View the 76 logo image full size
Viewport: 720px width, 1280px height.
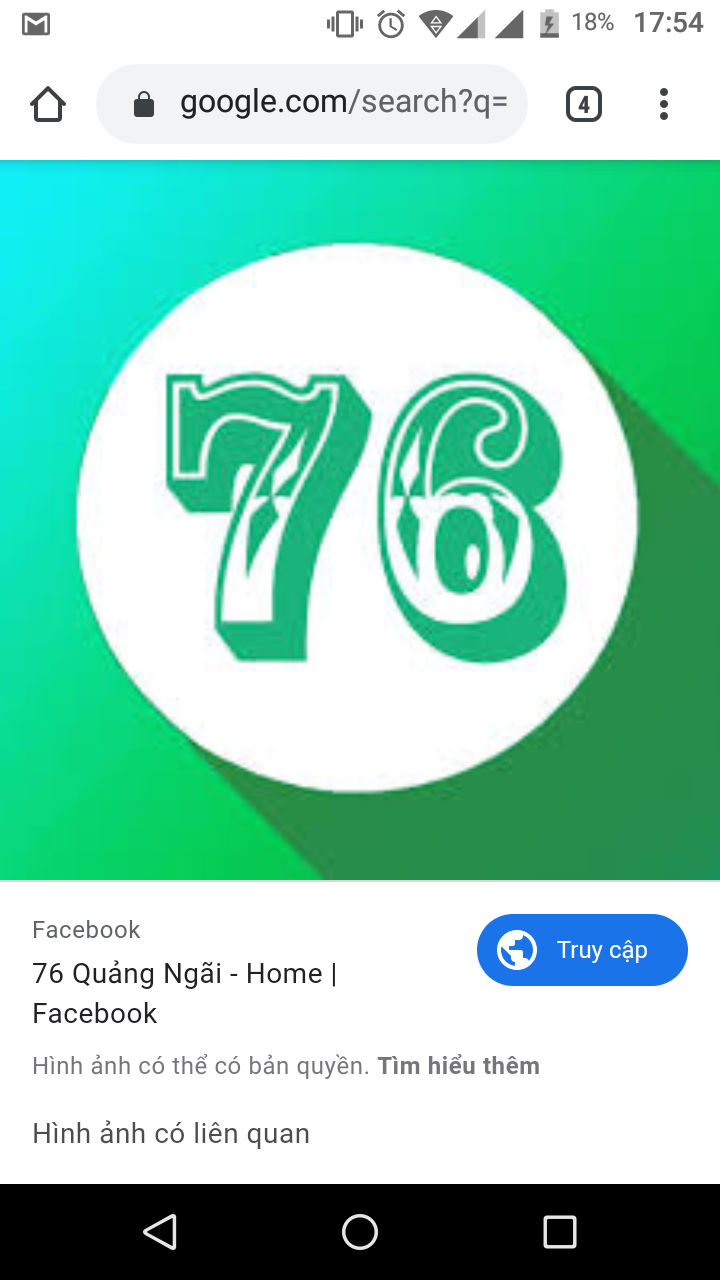[360, 520]
